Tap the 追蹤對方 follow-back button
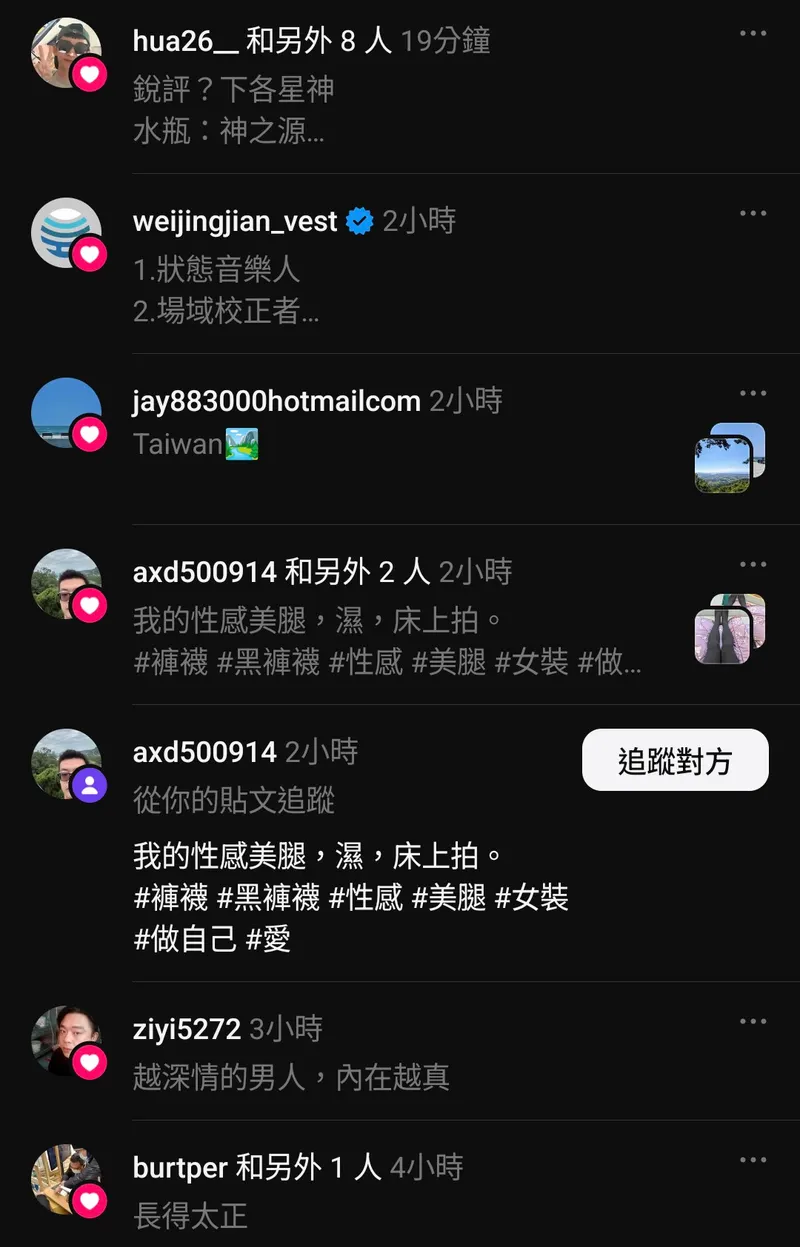Viewport: 800px width, 1247px height. 675,761
